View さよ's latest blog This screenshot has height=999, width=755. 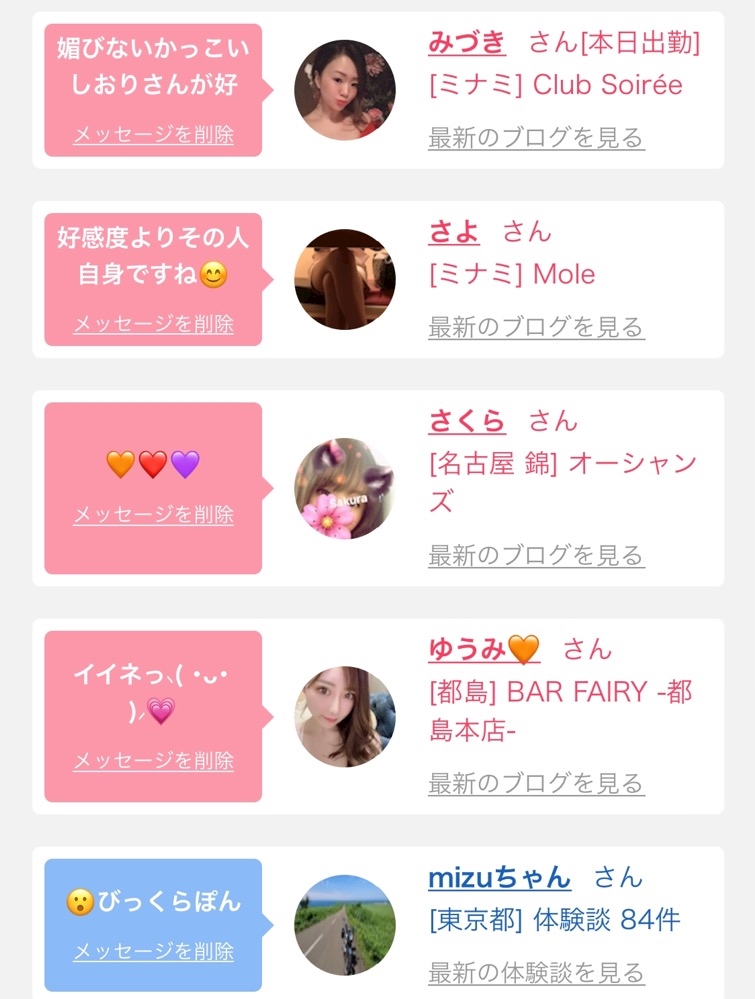[x=536, y=327]
